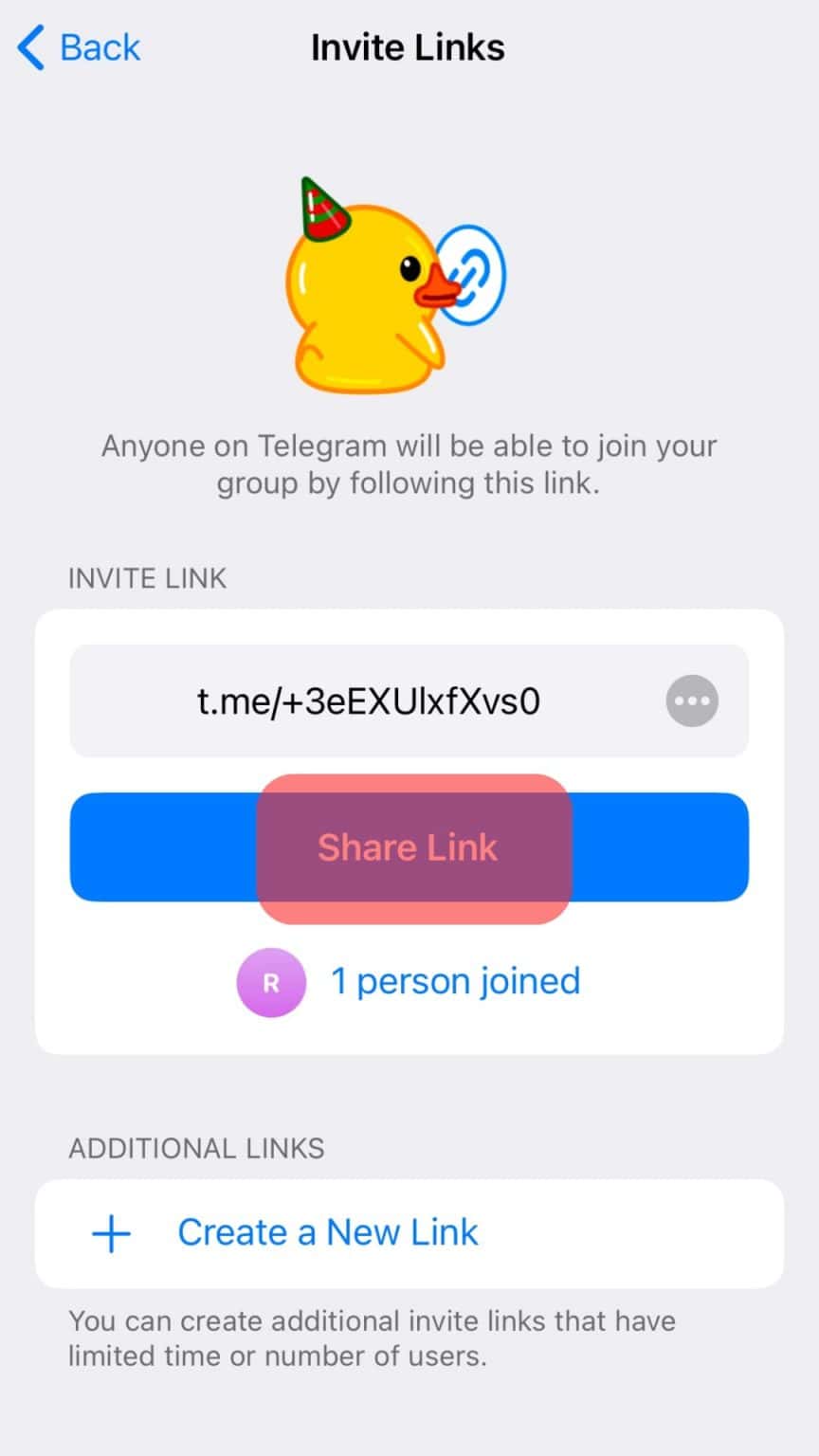This screenshot has width=819, height=1456.
Task: Tap the Share Link button
Action: coord(409,847)
